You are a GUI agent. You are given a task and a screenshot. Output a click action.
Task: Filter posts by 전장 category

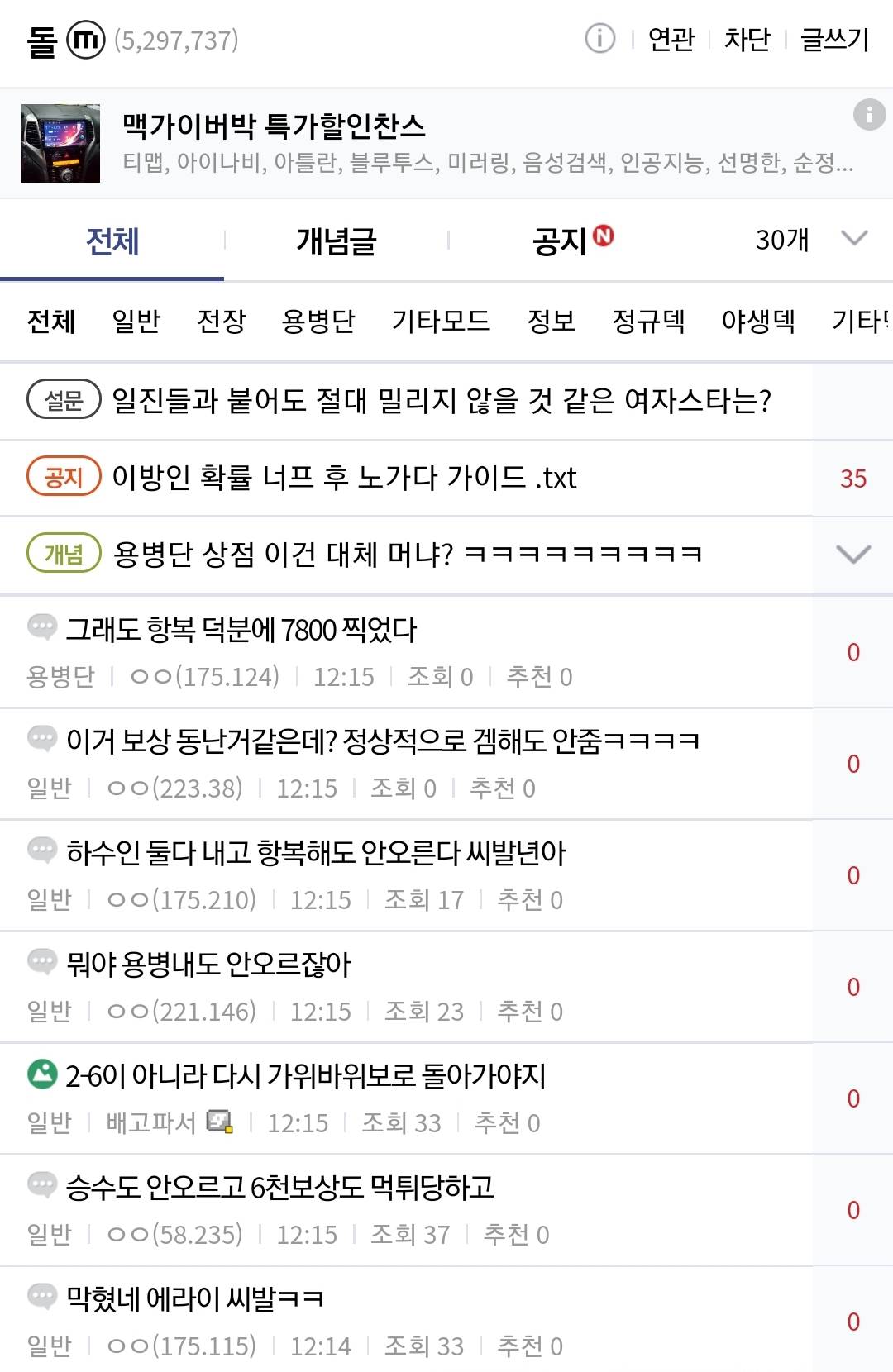click(x=221, y=321)
